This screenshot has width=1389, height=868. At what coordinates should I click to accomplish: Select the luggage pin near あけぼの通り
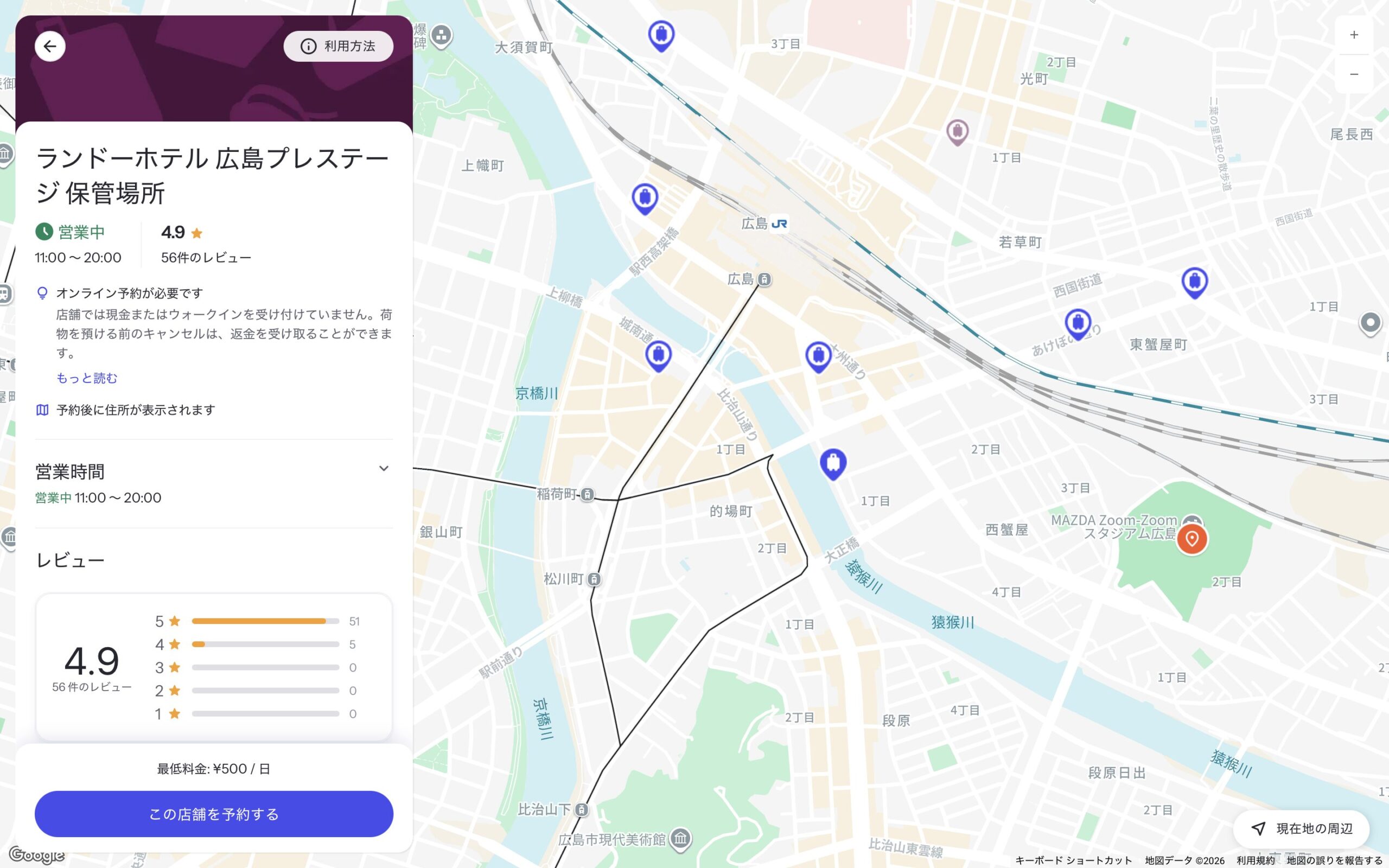pyautogui.click(x=1078, y=323)
